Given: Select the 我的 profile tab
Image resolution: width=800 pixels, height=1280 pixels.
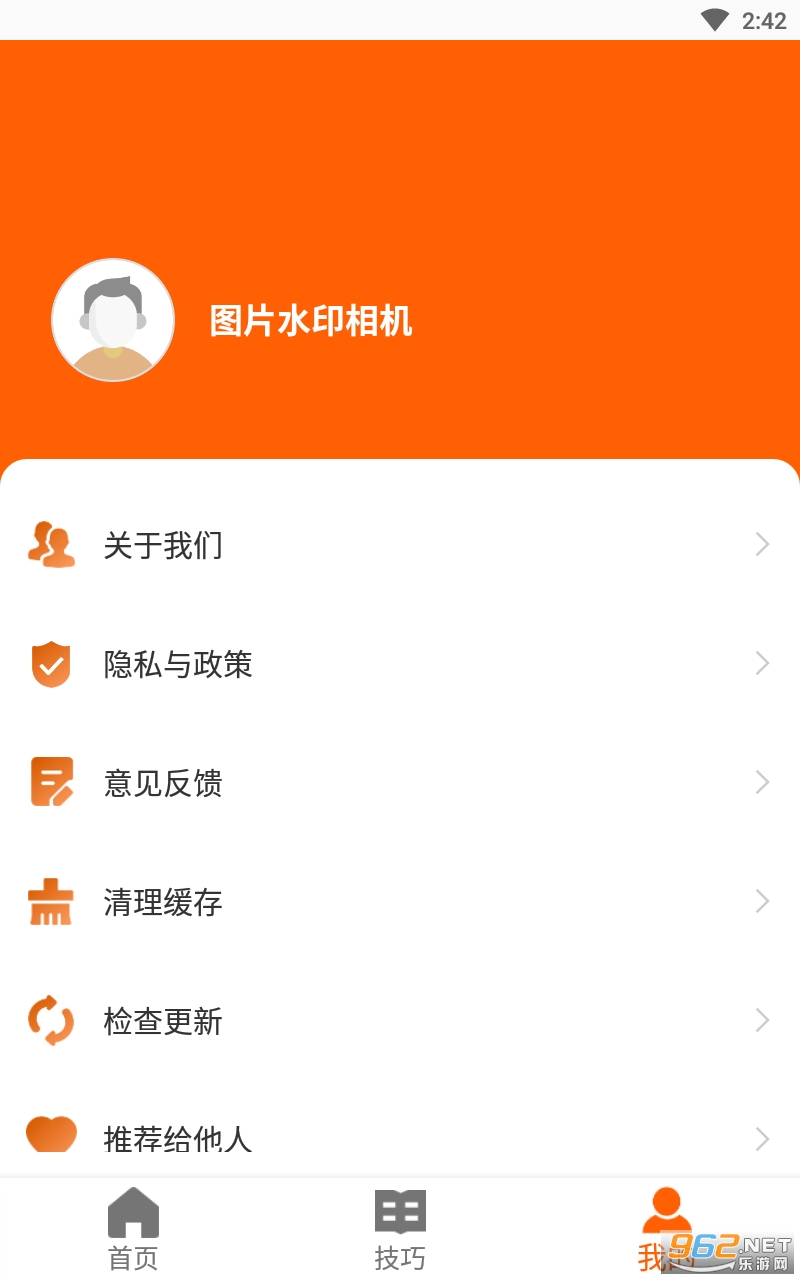Looking at the screenshot, I should pos(664,1229).
